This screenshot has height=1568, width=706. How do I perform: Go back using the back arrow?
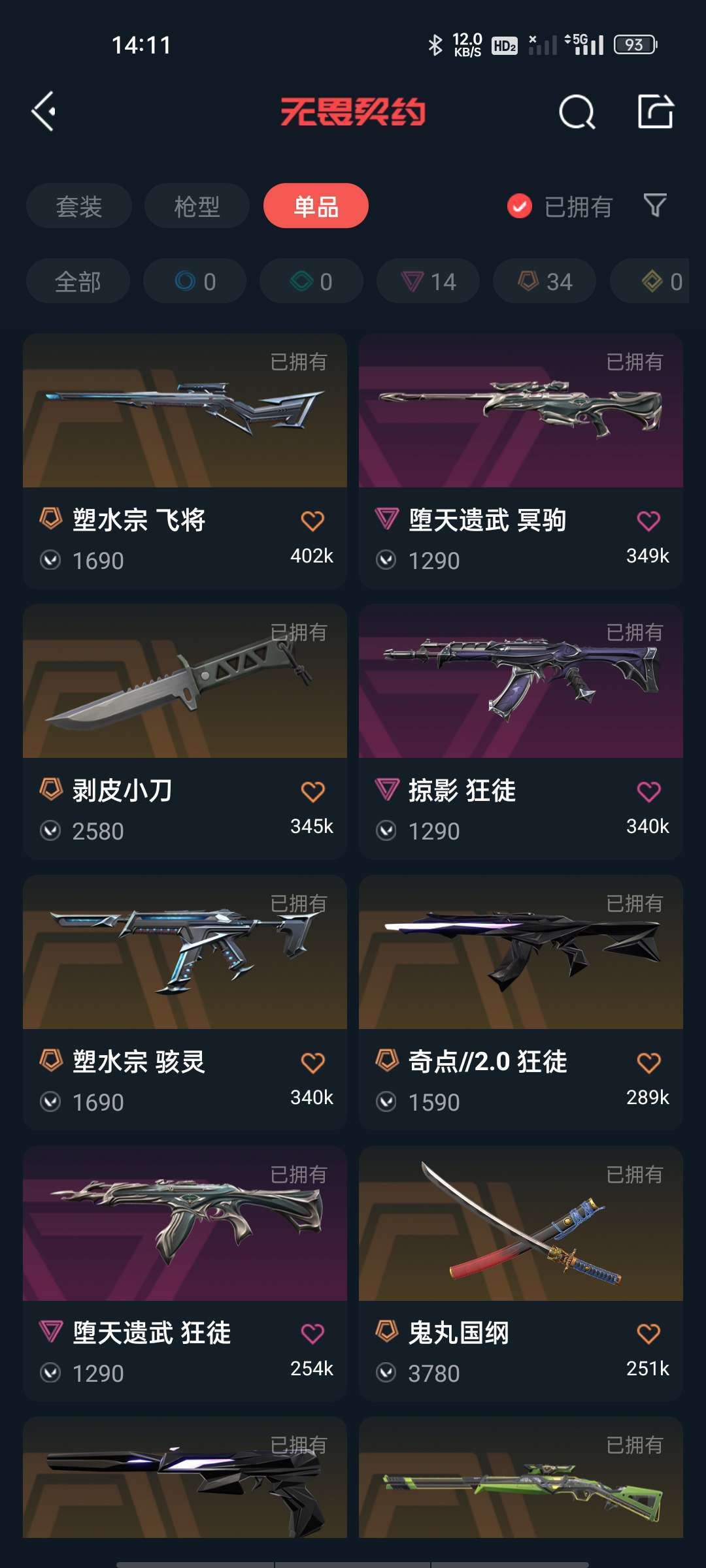tap(44, 110)
